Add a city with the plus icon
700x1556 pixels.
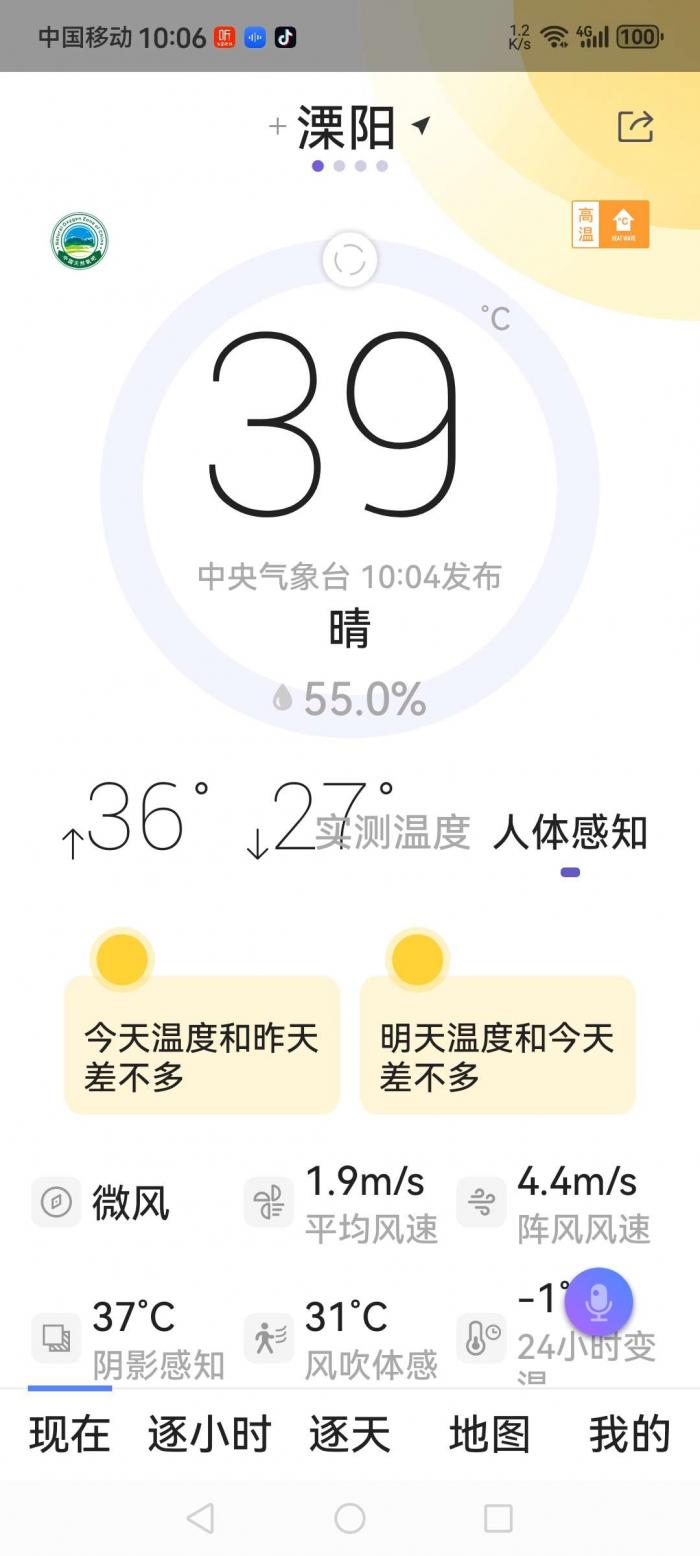(x=277, y=127)
